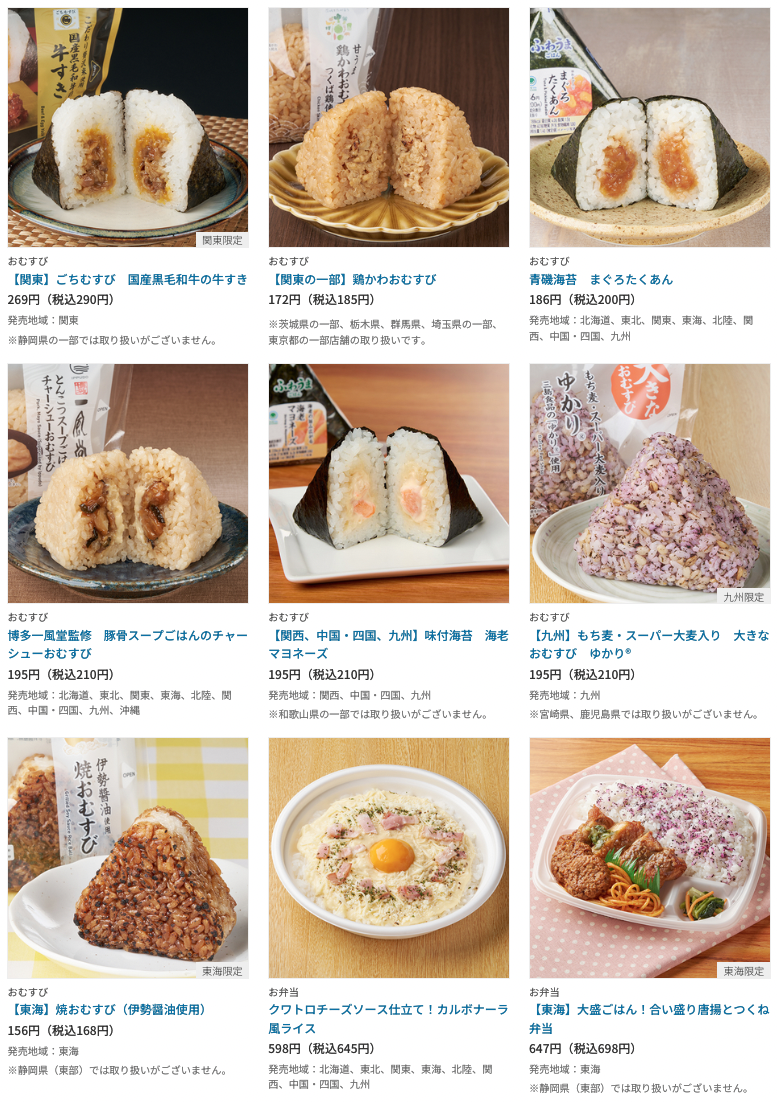Image resolution: width=777 pixels, height=1102 pixels.
Task: Tap the 海老マヨネーズ onigiri image
Action: click(x=388, y=483)
